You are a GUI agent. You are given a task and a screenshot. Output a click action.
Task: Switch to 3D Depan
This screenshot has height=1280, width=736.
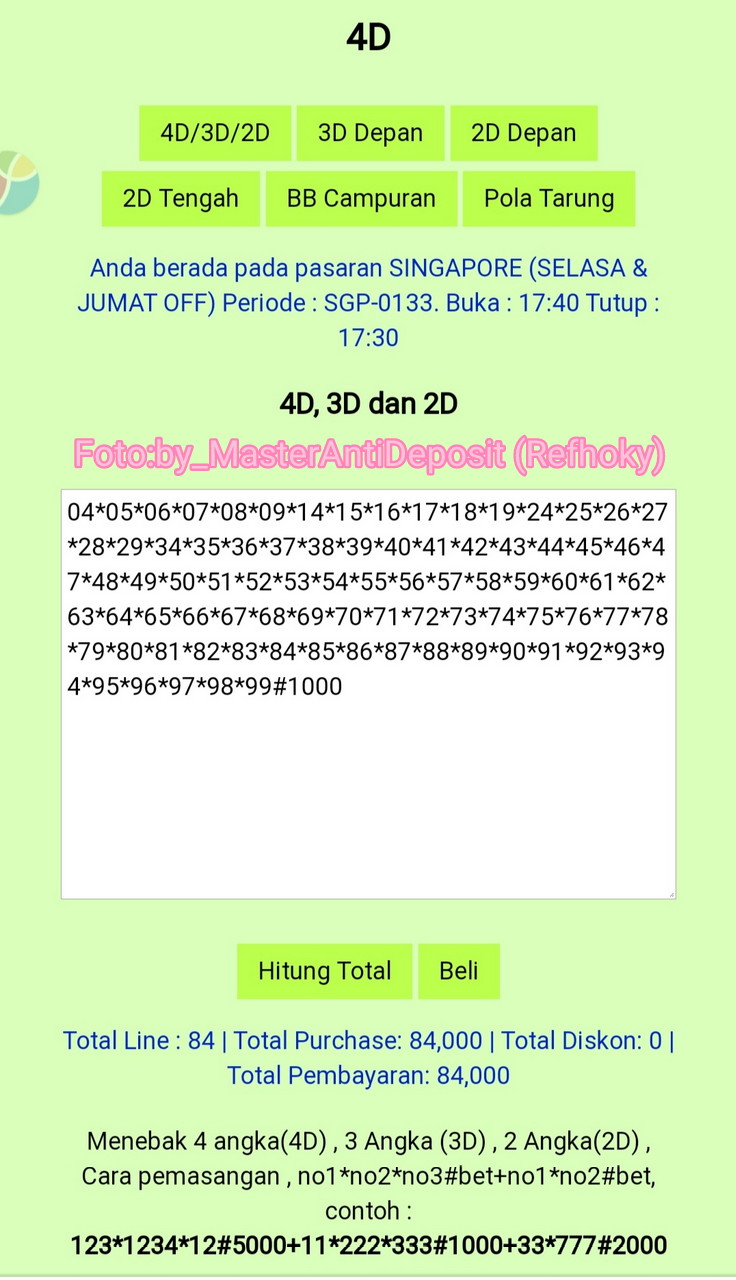pos(370,133)
